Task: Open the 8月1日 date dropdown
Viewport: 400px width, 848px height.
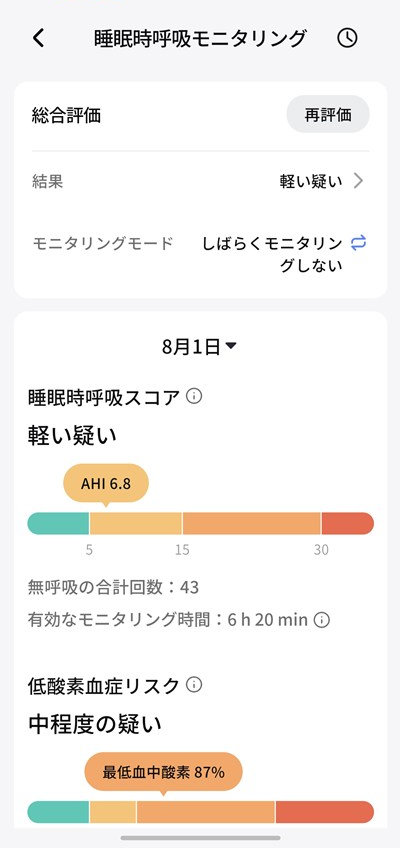Action: (199, 347)
